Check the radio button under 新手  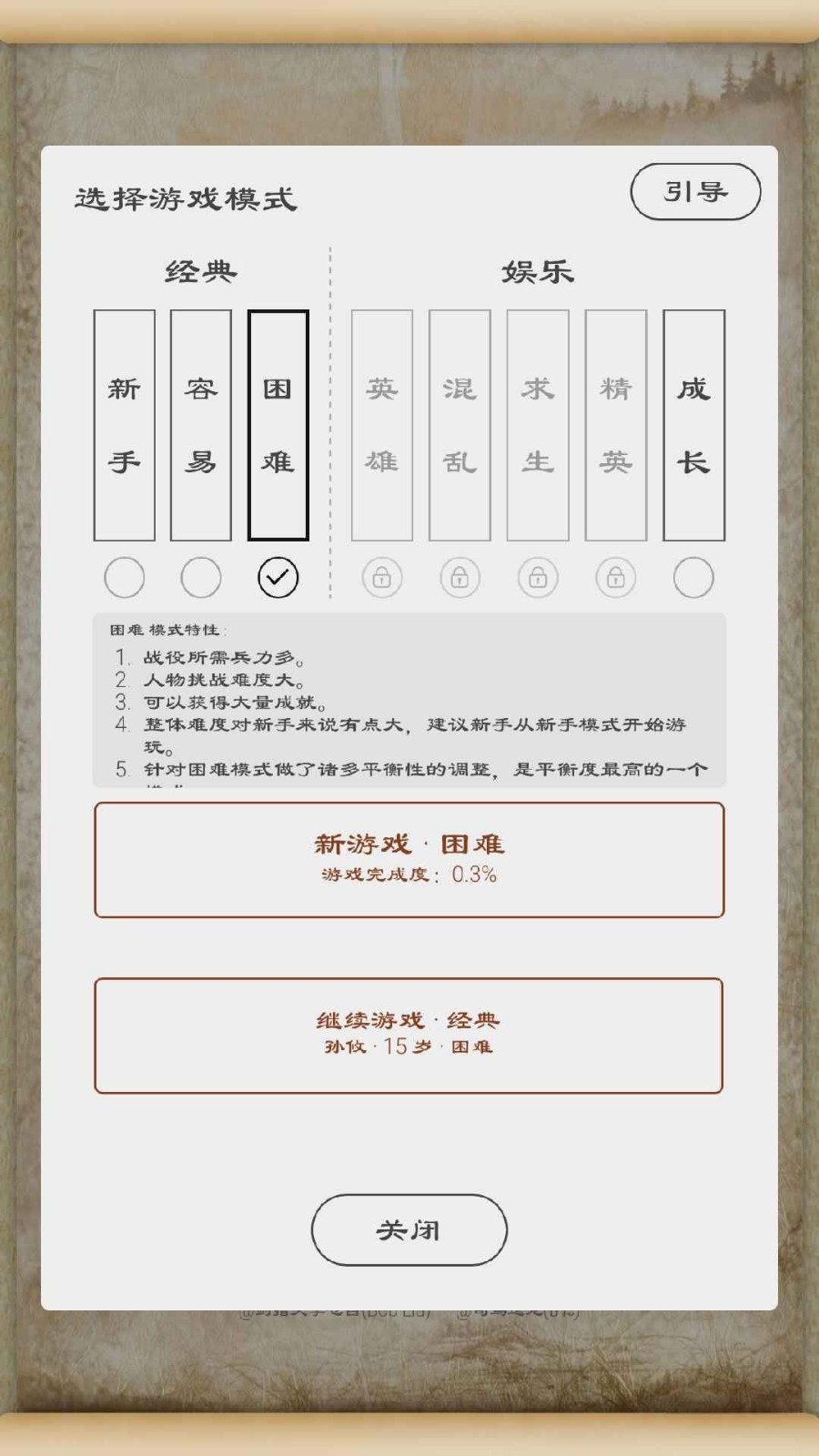click(x=125, y=577)
